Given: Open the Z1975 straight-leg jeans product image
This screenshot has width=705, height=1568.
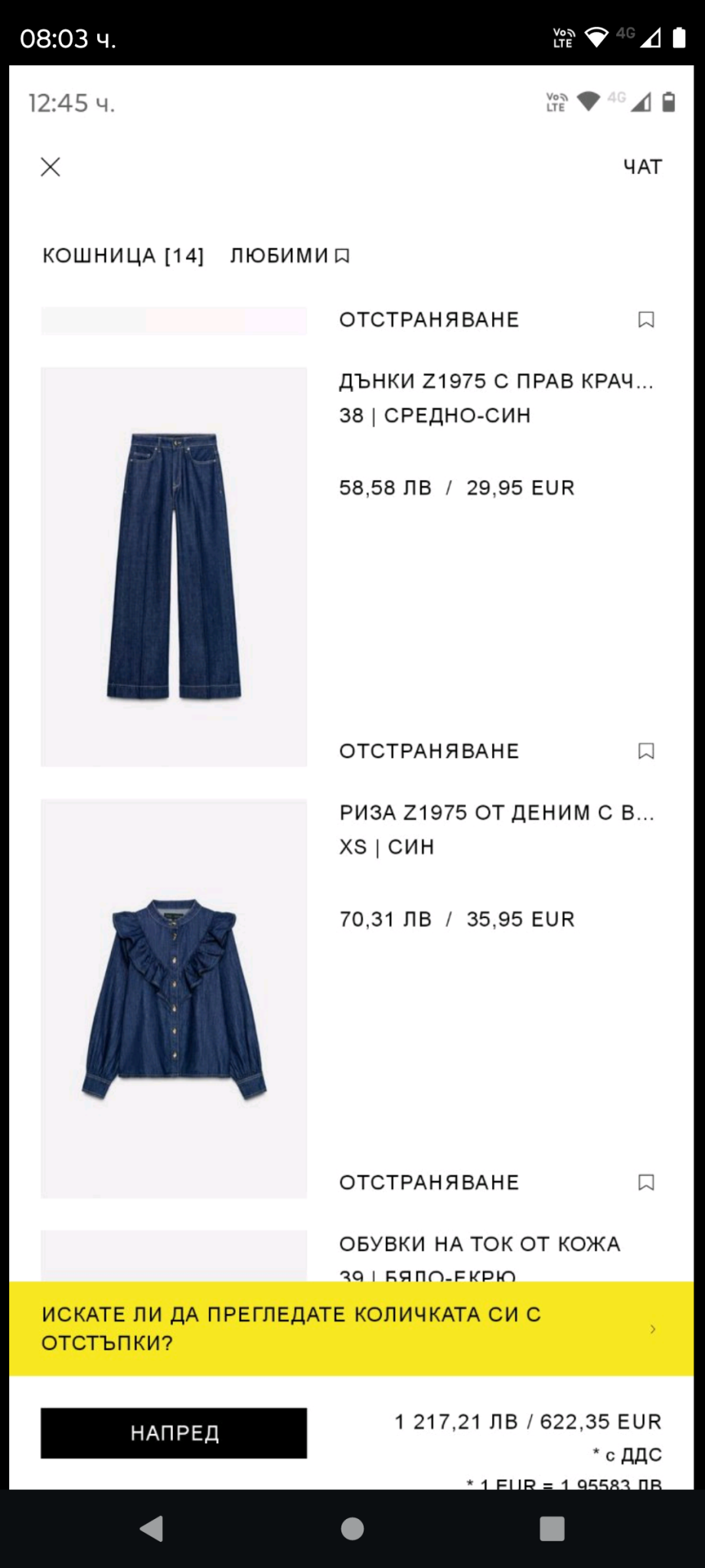Looking at the screenshot, I should 174,567.
